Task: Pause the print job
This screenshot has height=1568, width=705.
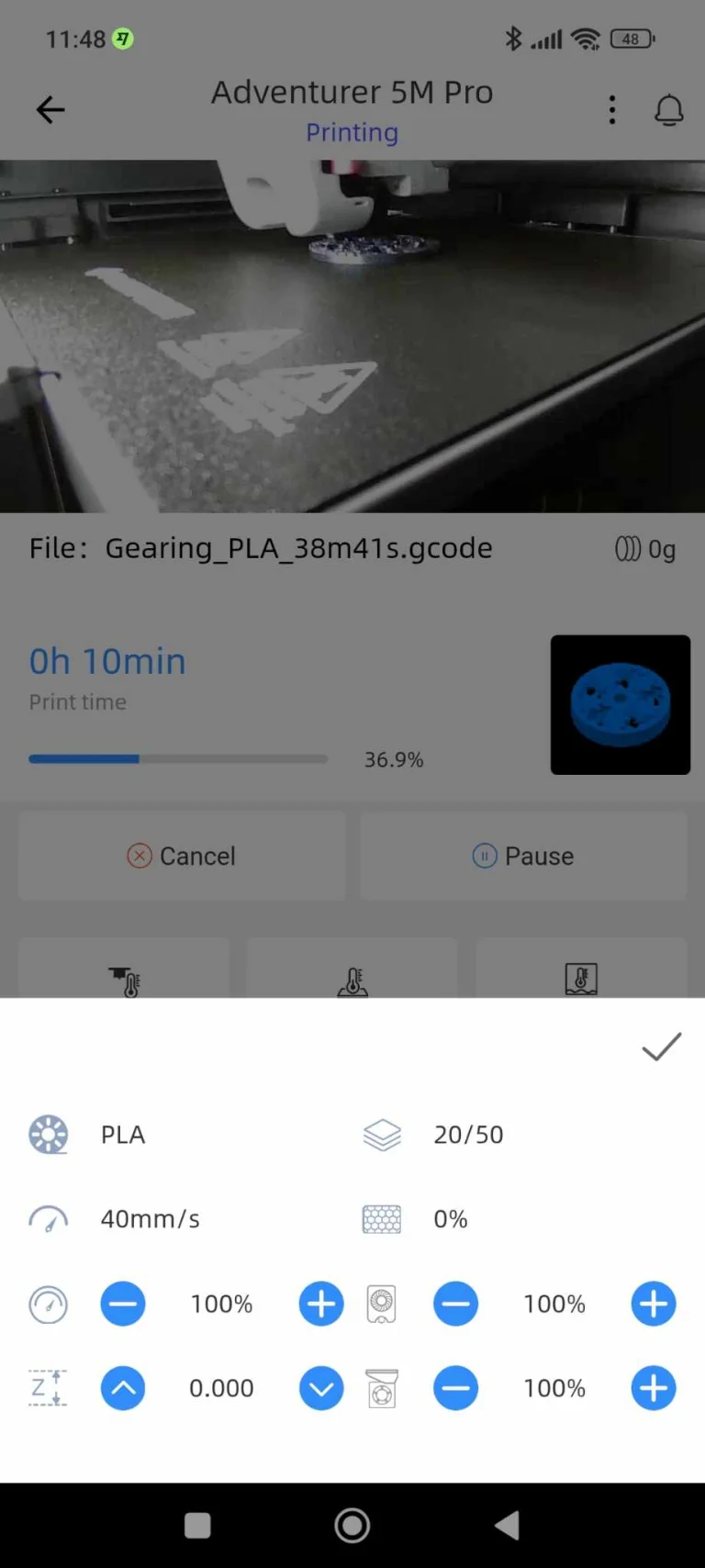Action: [x=523, y=856]
